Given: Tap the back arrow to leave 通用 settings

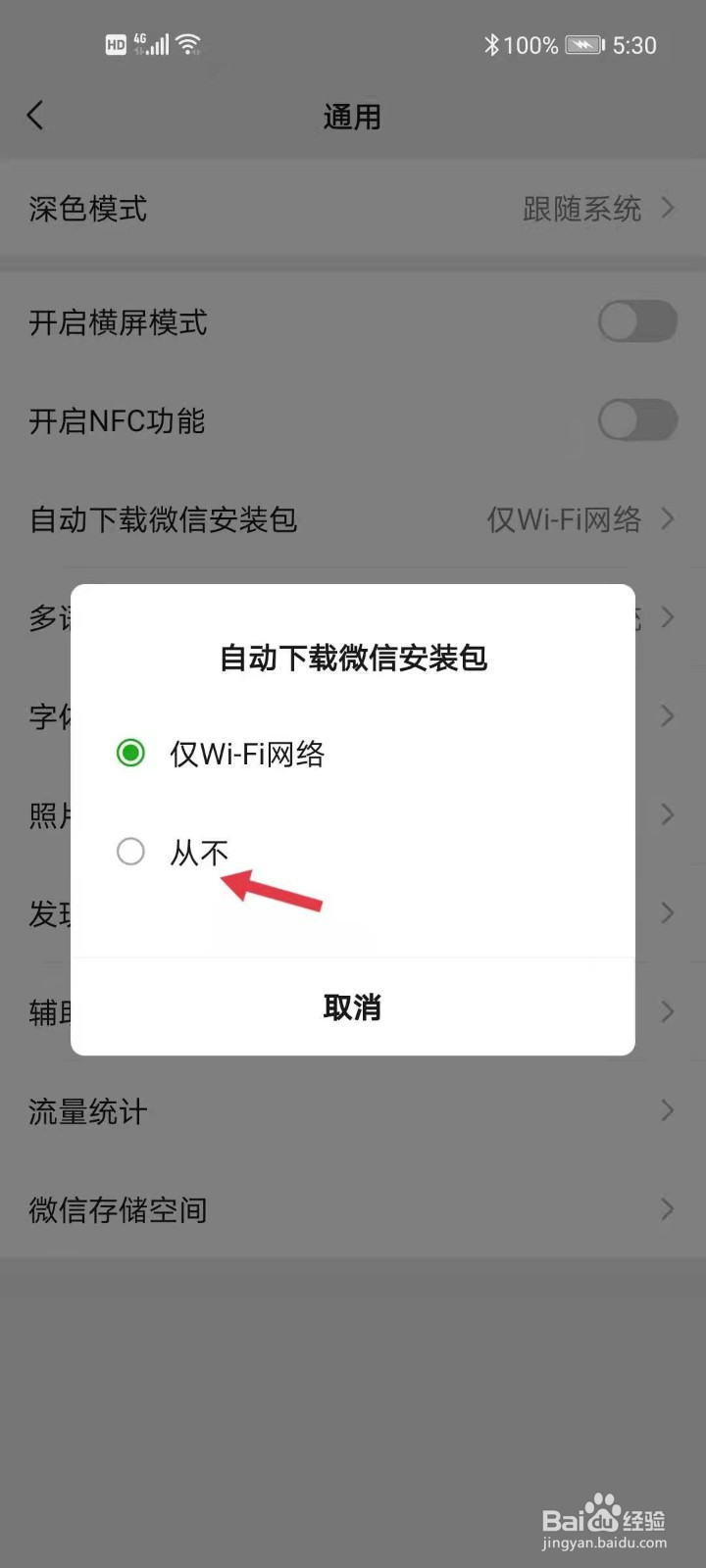Looking at the screenshot, I should pos(35,115).
